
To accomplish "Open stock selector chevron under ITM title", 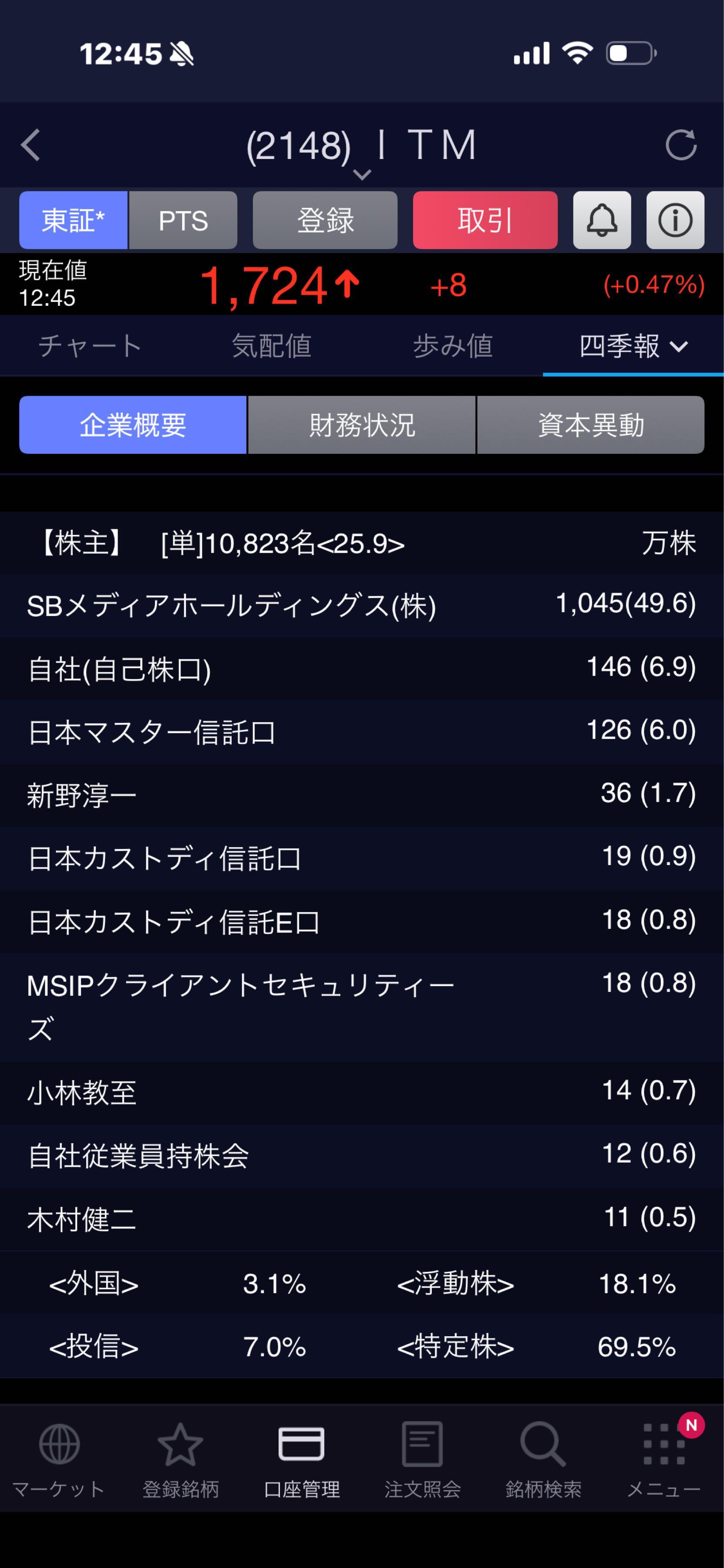I will pos(362,175).
